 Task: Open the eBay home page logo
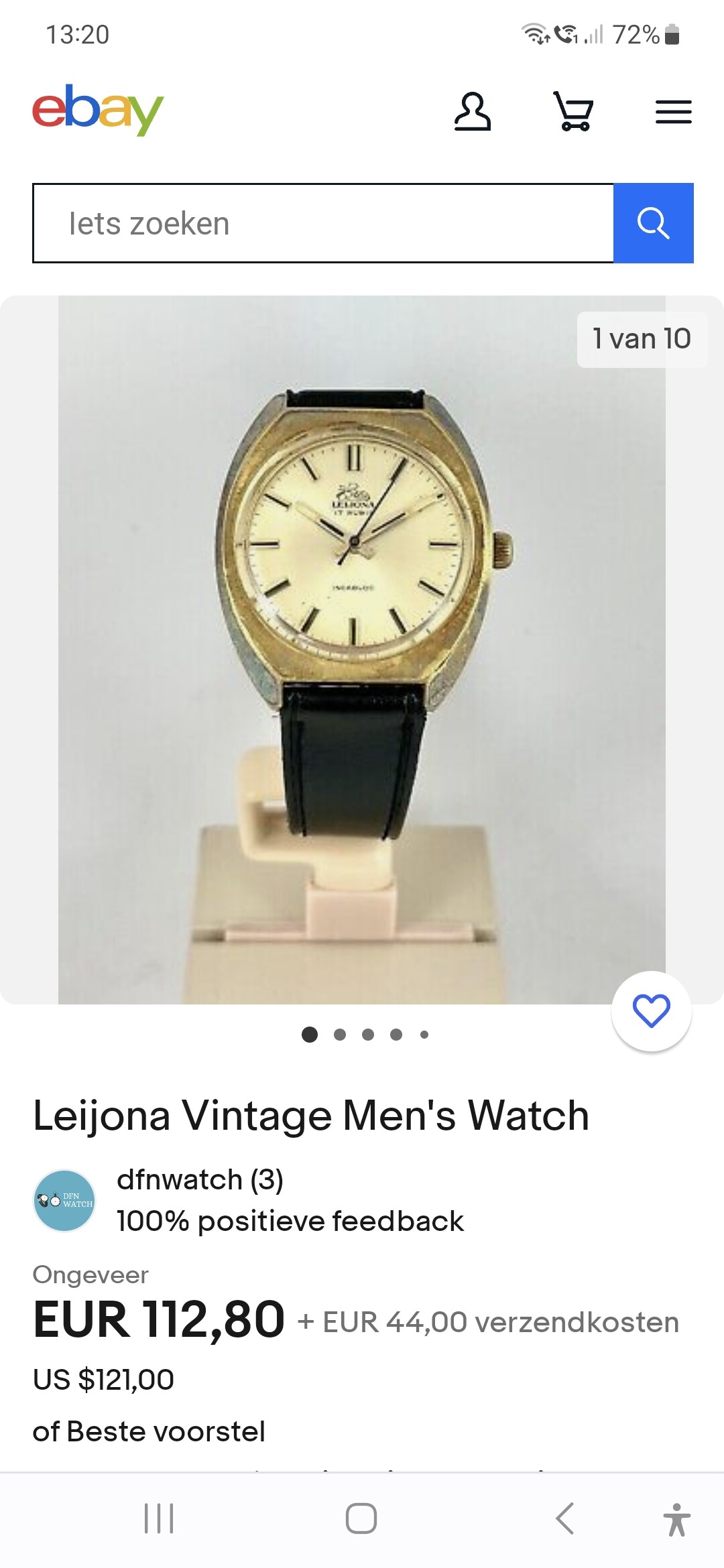(x=98, y=110)
